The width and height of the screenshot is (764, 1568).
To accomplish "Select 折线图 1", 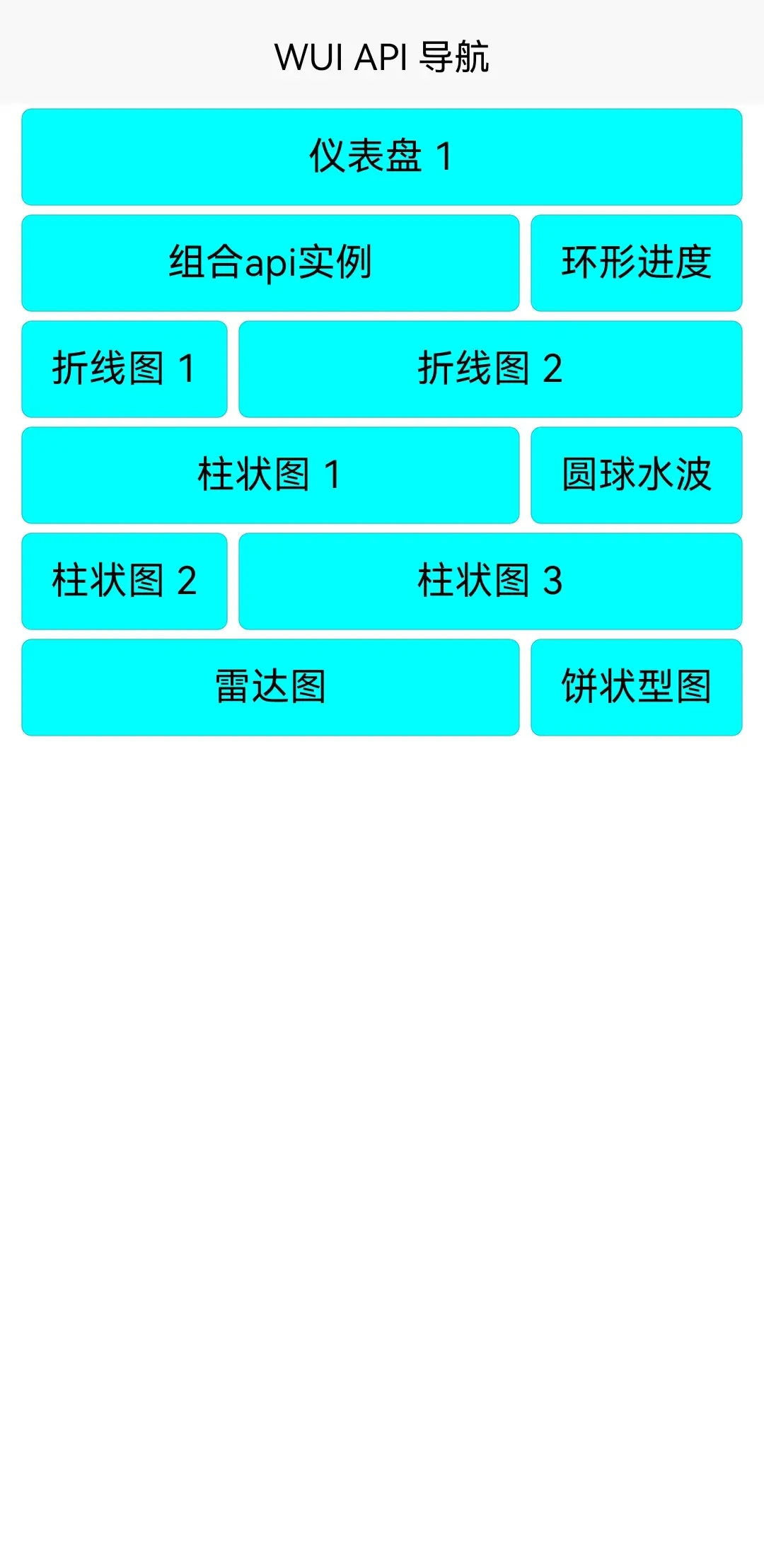I will tap(125, 368).
